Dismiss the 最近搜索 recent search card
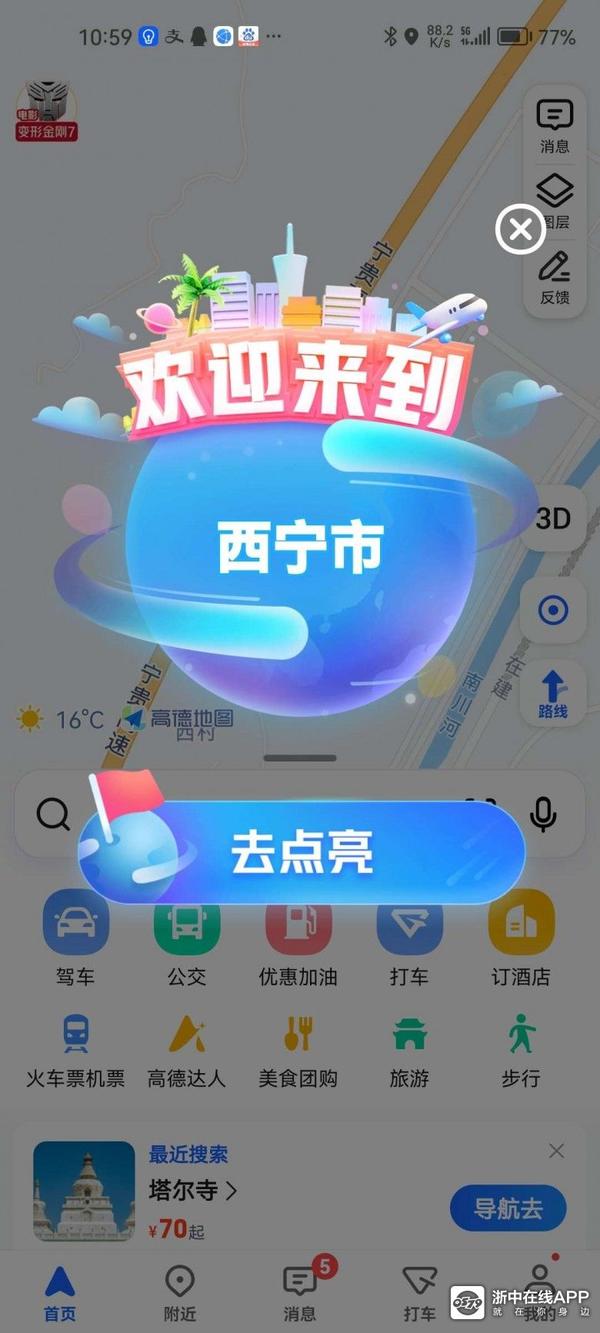Screen dimensions: 600x1333 tap(557, 1151)
